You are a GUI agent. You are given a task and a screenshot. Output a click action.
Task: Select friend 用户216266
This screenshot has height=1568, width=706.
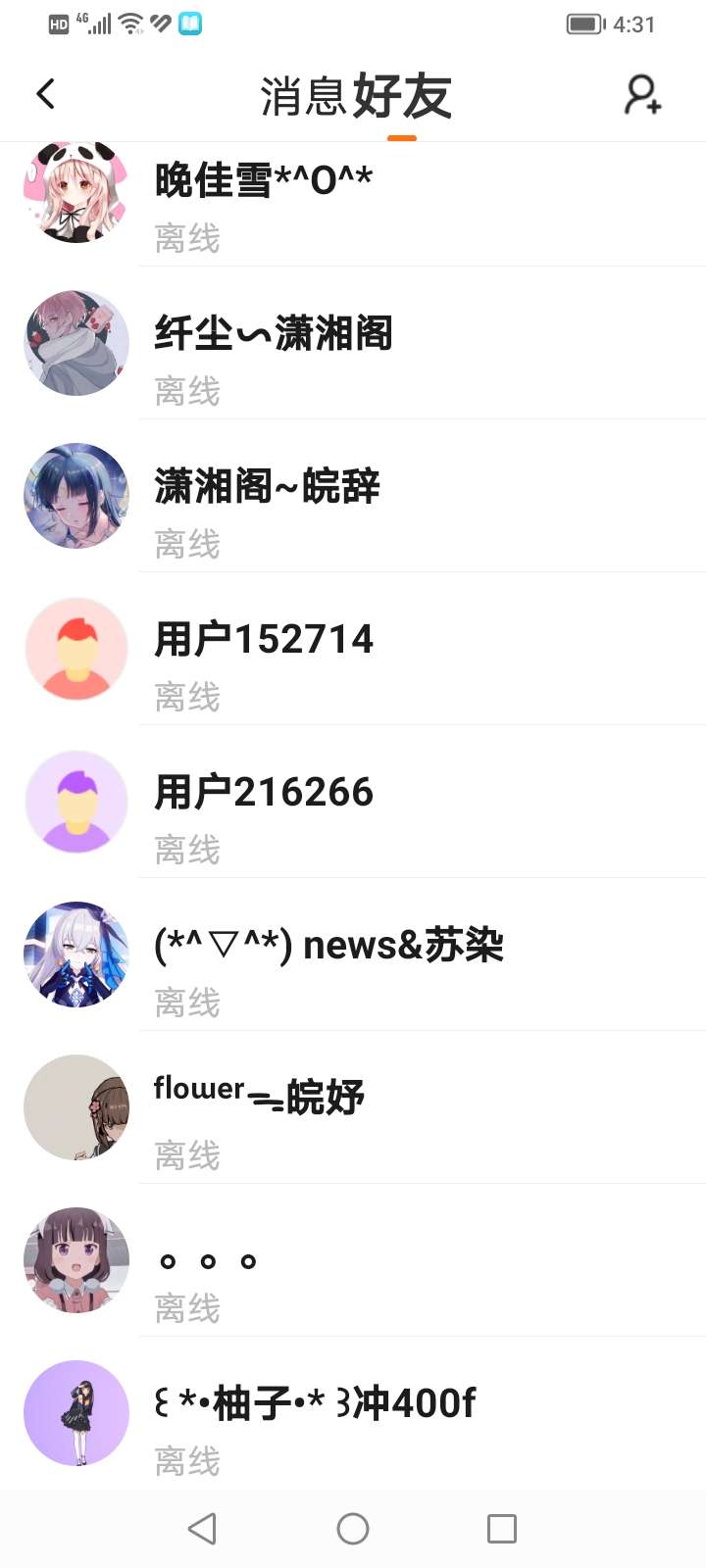(x=353, y=802)
